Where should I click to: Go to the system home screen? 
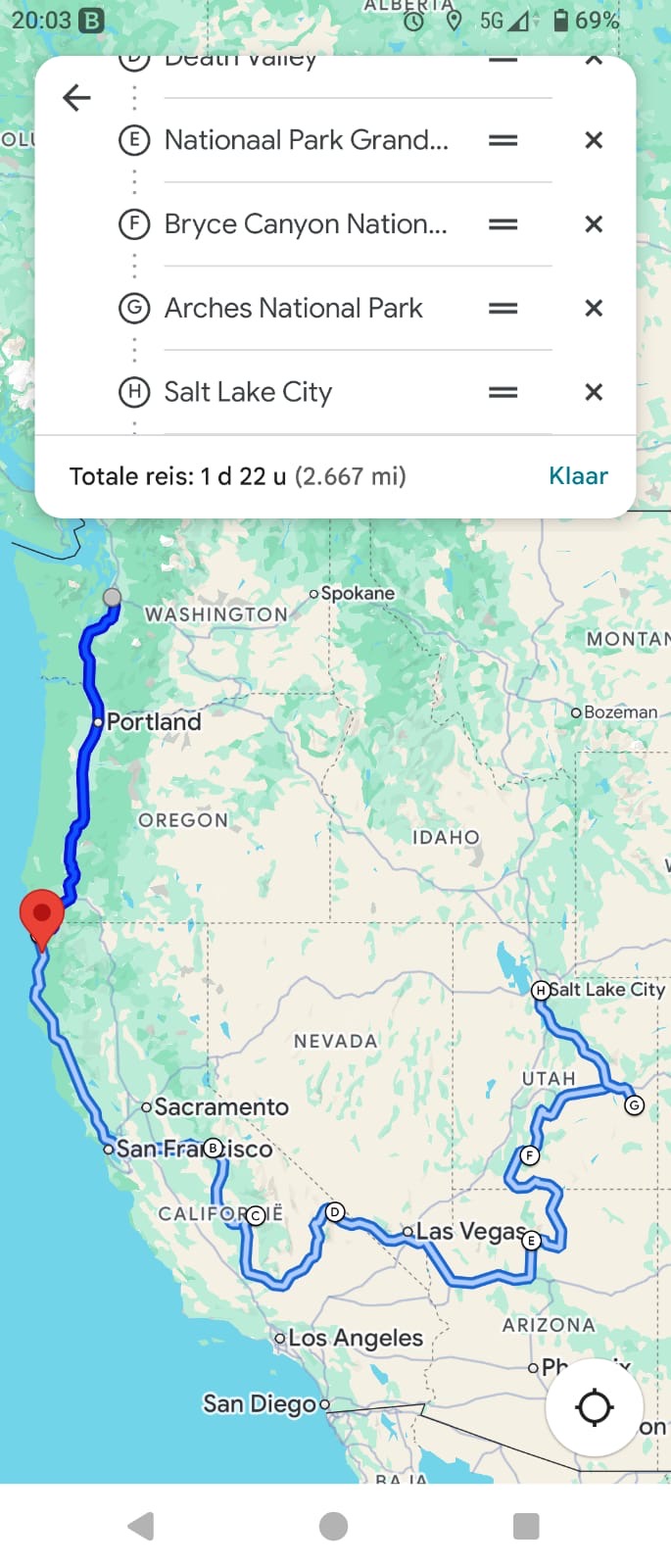(333, 1526)
